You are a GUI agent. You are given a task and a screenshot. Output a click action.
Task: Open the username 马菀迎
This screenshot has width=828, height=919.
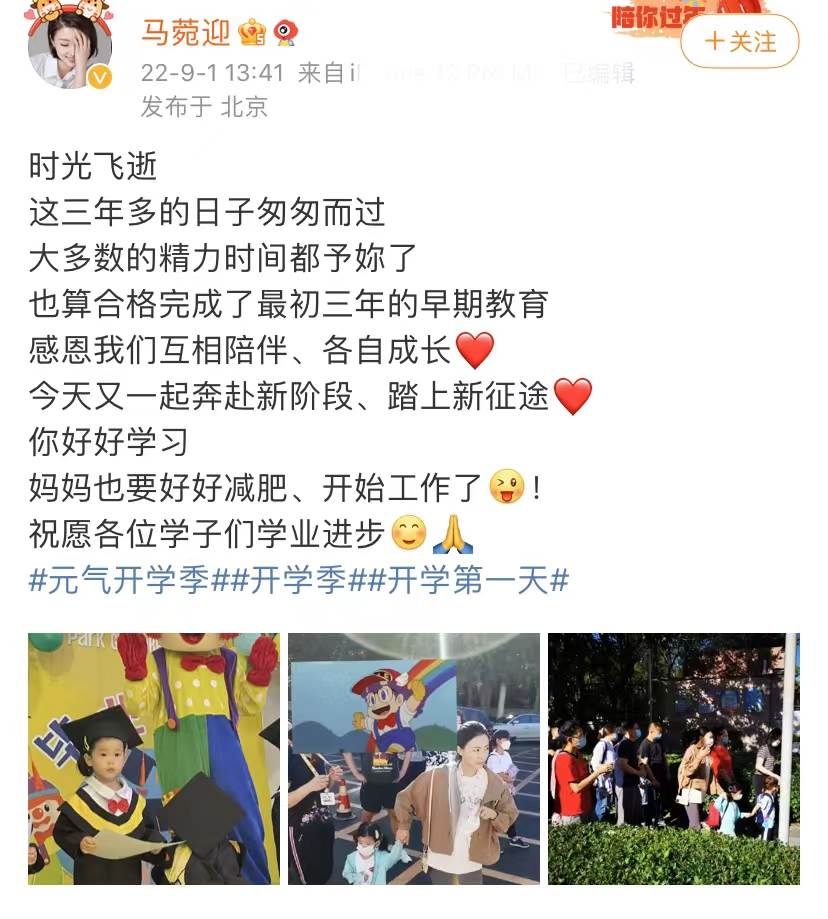[185, 33]
